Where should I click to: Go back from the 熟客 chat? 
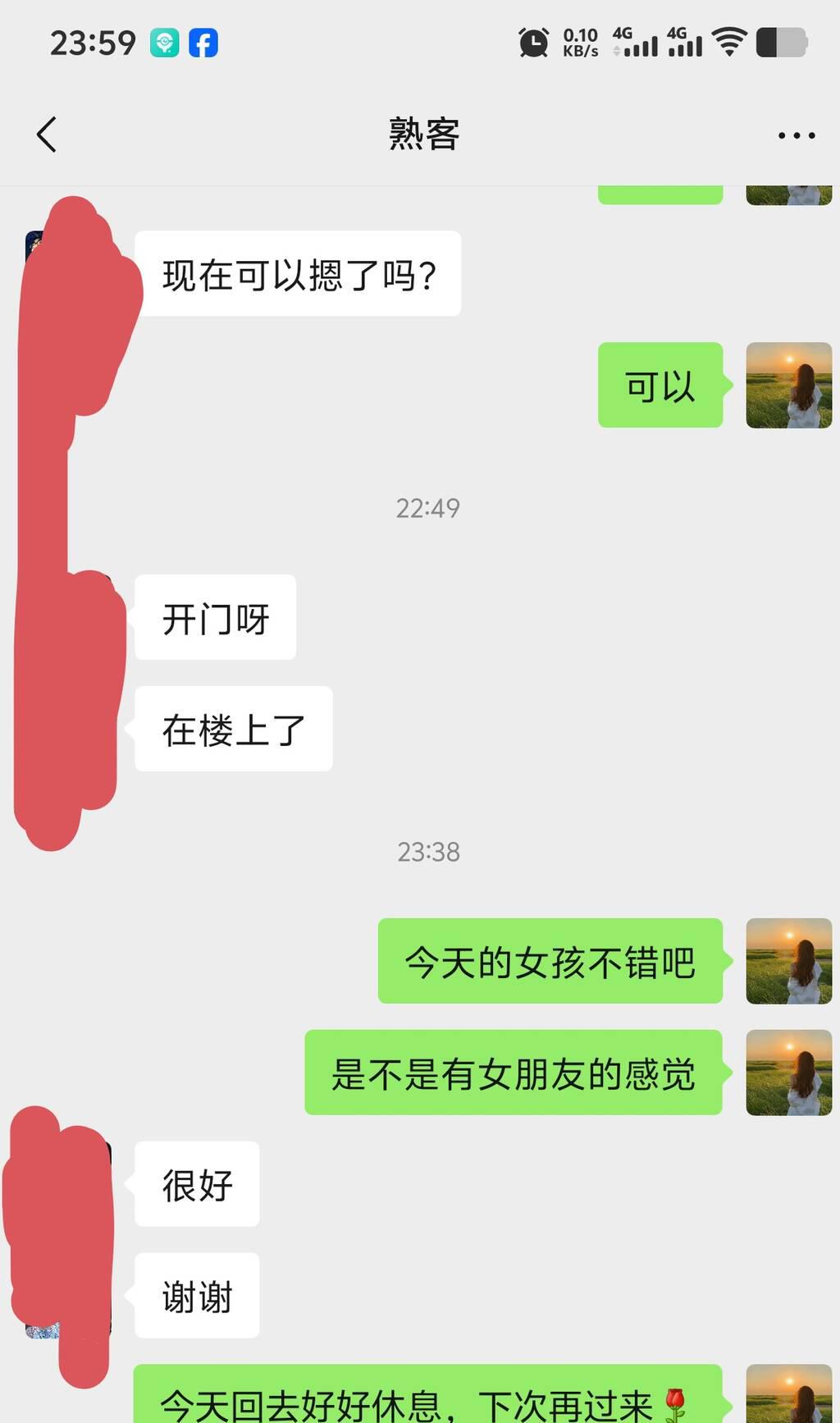click(x=47, y=135)
